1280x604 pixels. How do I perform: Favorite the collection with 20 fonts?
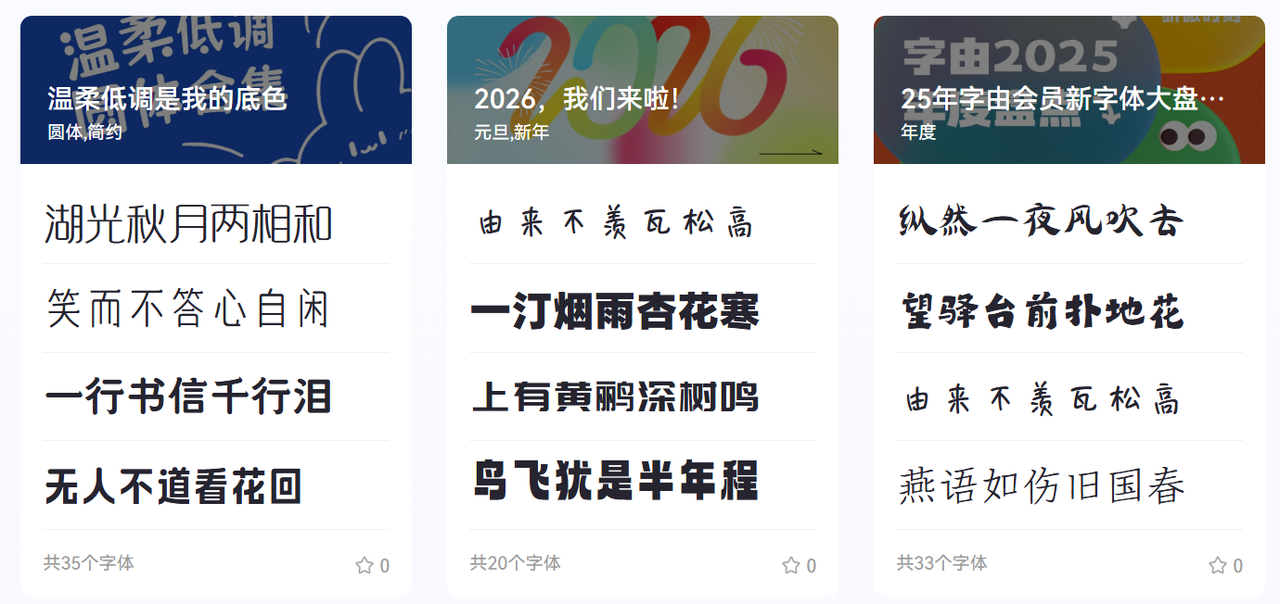pos(791,566)
